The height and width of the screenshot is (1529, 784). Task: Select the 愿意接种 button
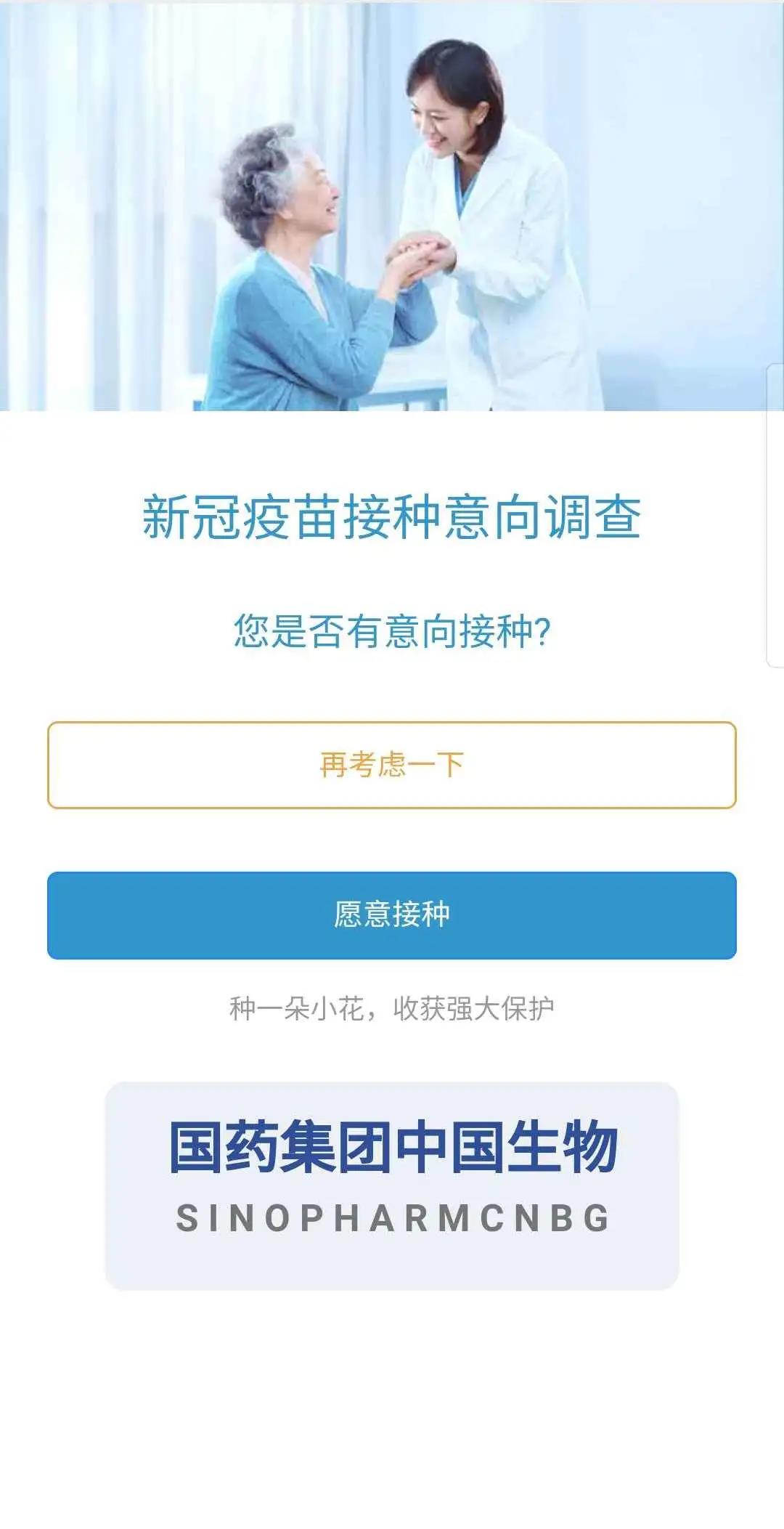click(x=392, y=914)
